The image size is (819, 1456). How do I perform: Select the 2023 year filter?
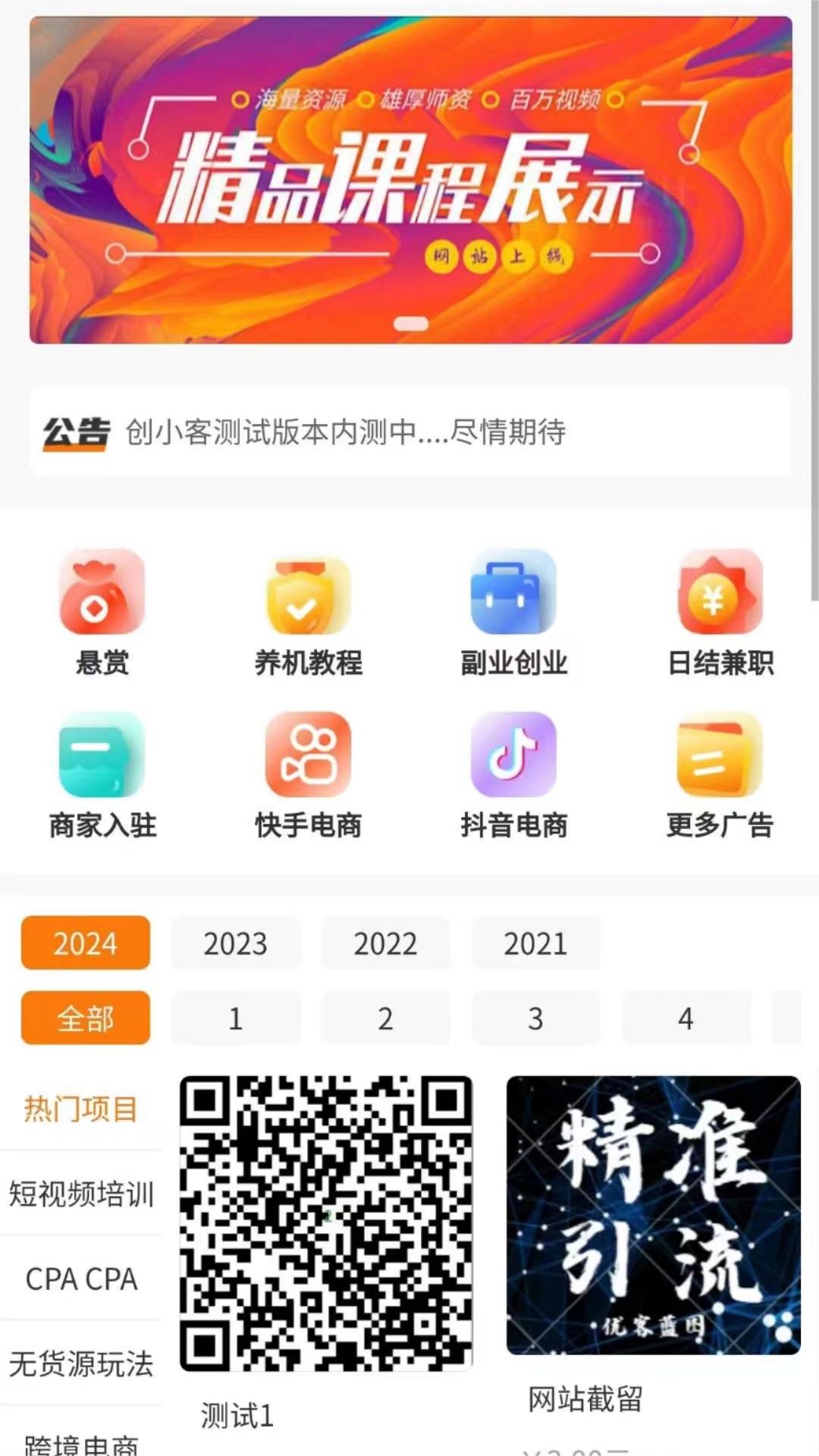[x=235, y=943]
